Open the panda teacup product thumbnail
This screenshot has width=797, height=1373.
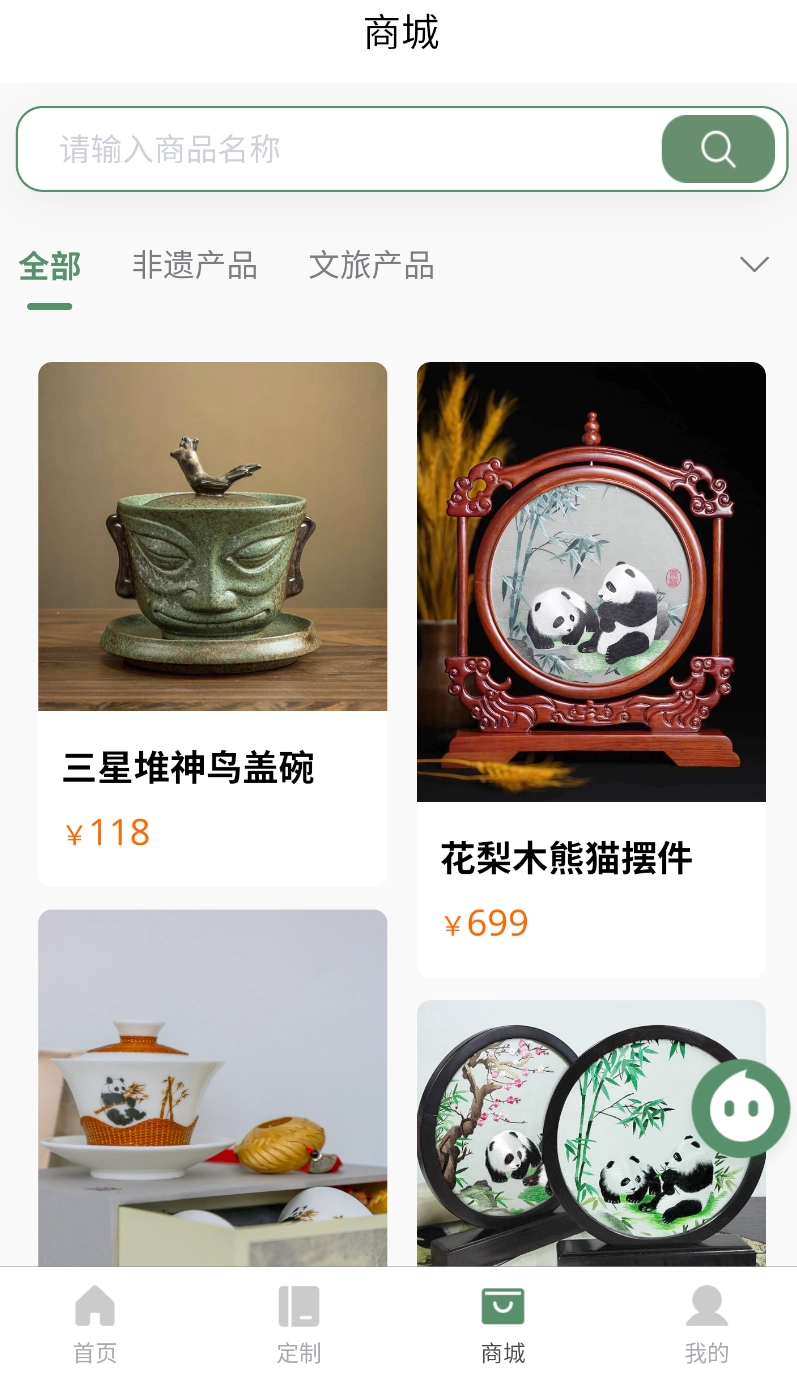[212, 1088]
